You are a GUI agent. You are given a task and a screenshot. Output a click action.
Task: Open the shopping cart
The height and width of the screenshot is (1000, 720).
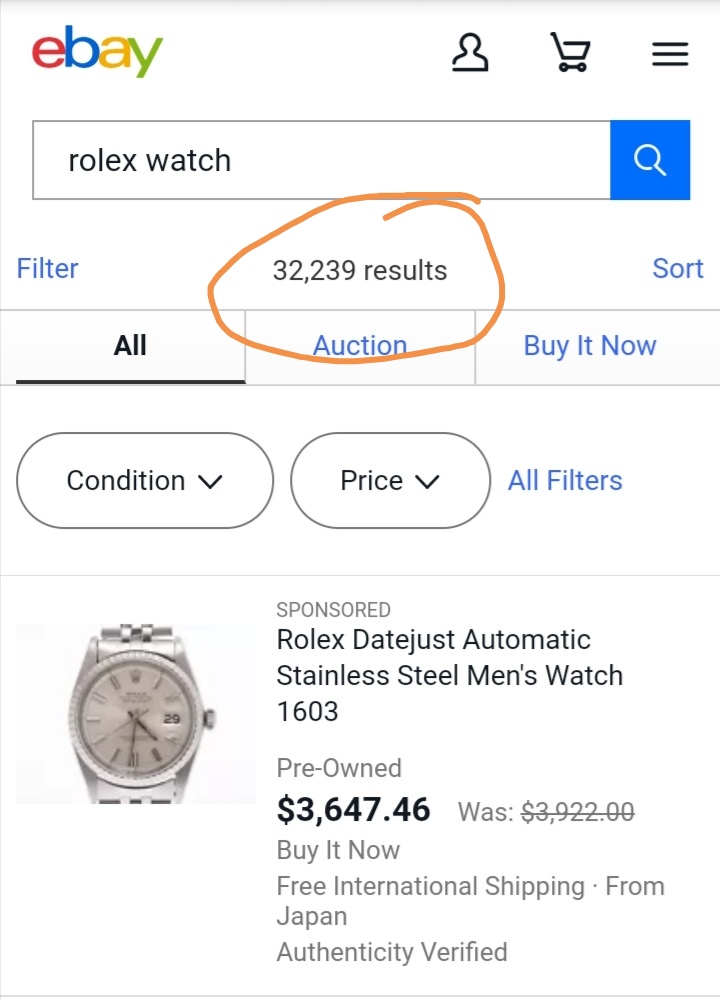click(570, 53)
